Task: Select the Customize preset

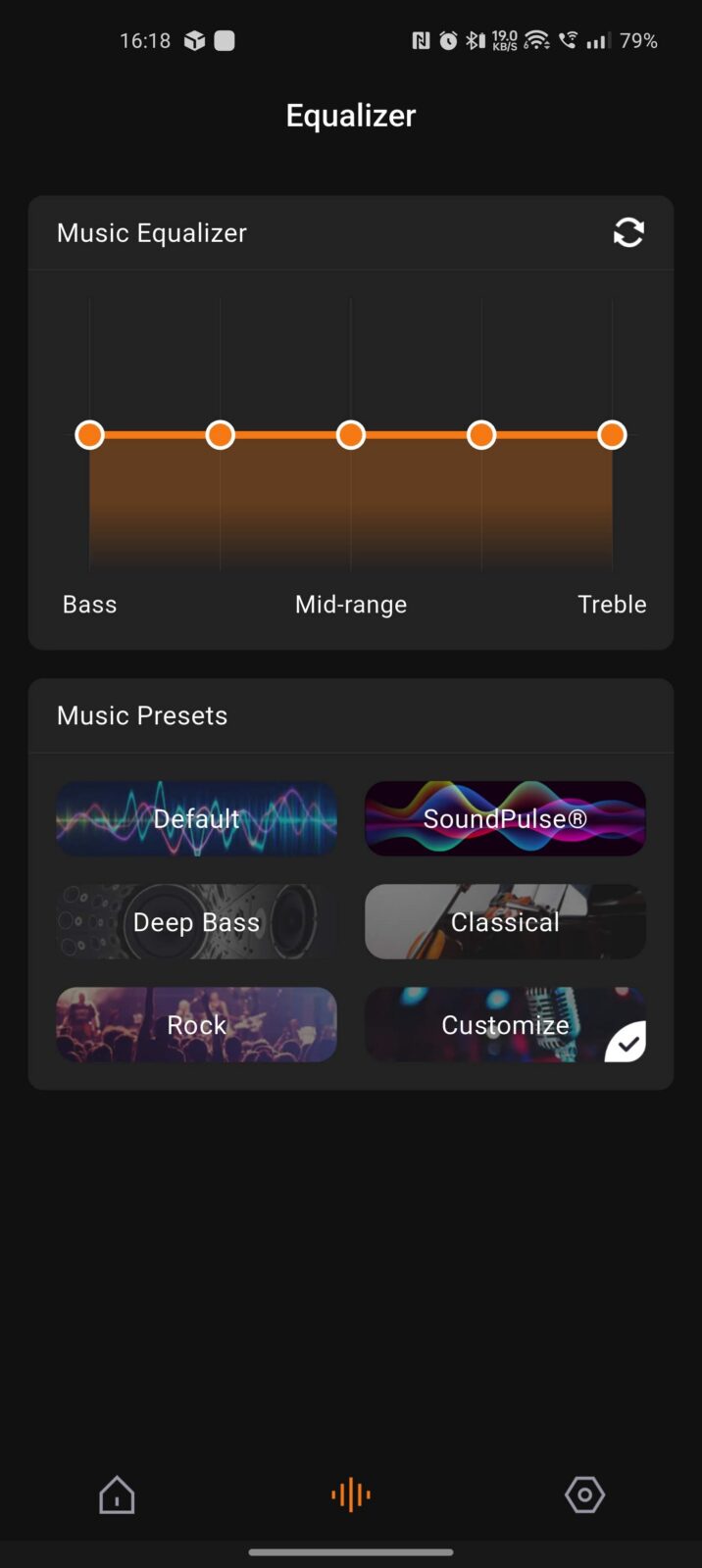Action: (x=505, y=1025)
